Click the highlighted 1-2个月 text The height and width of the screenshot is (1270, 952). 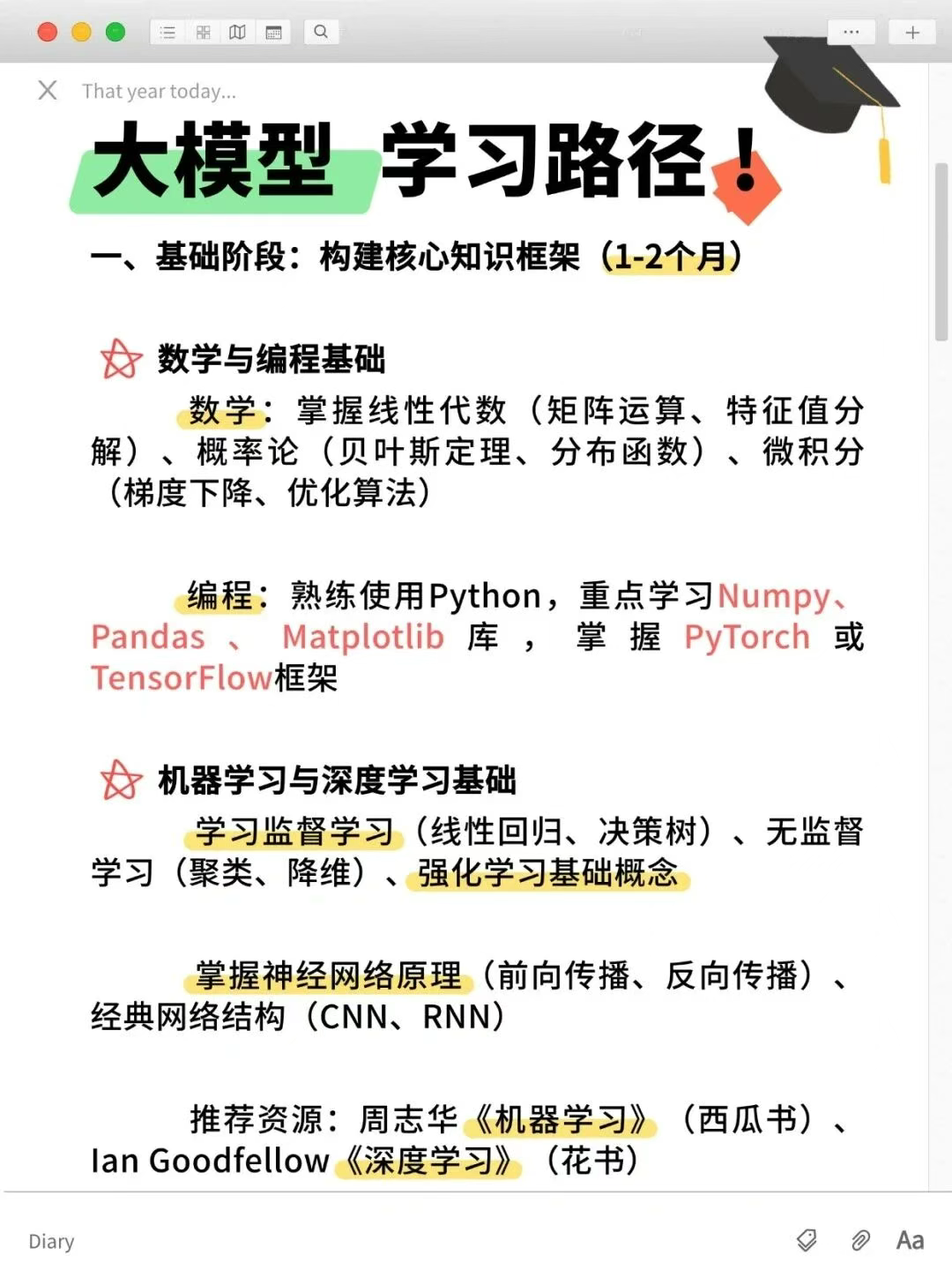point(672,255)
